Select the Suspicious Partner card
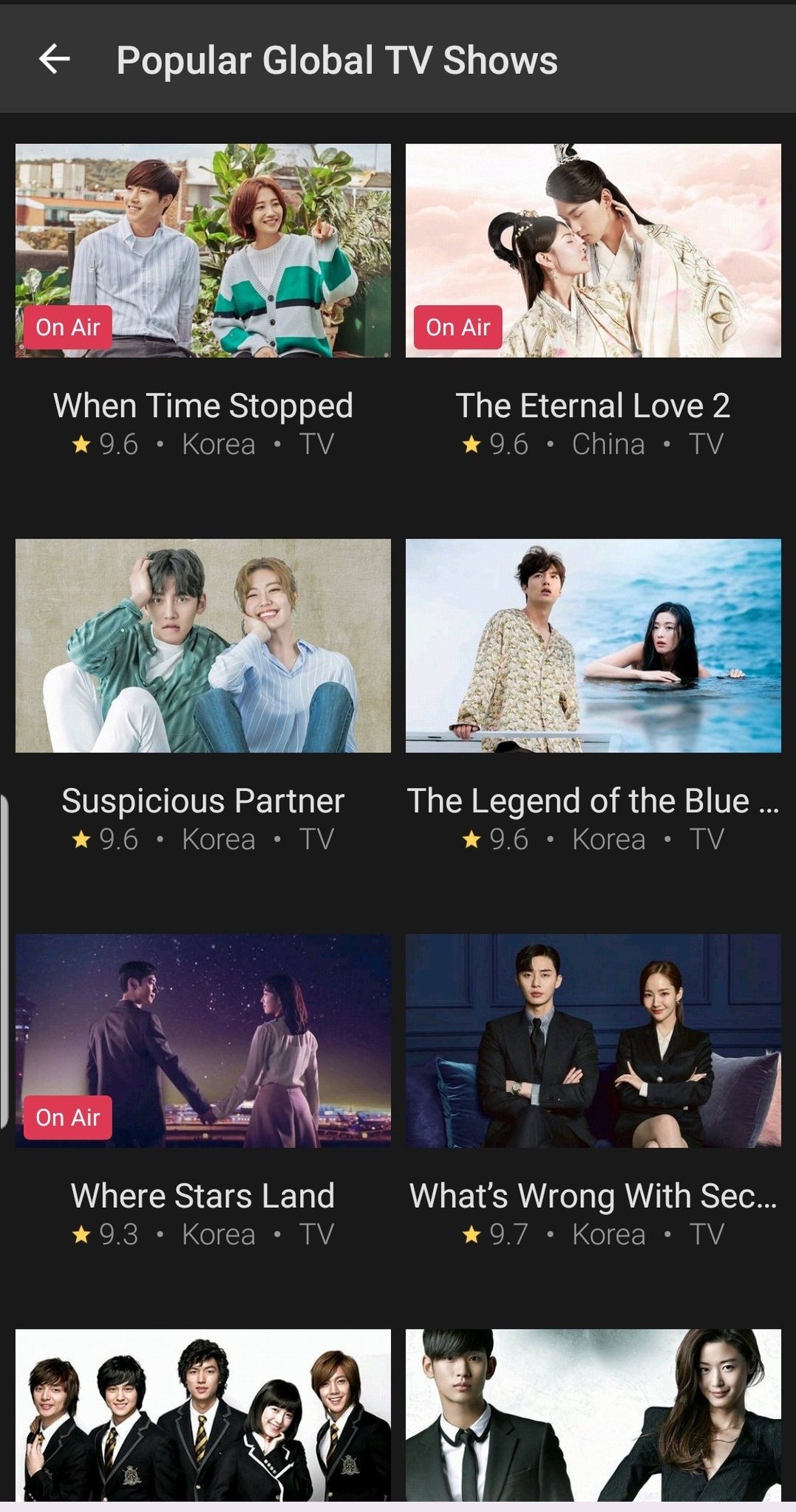Image resolution: width=796 pixels, height=1512 pixels. 203,646
